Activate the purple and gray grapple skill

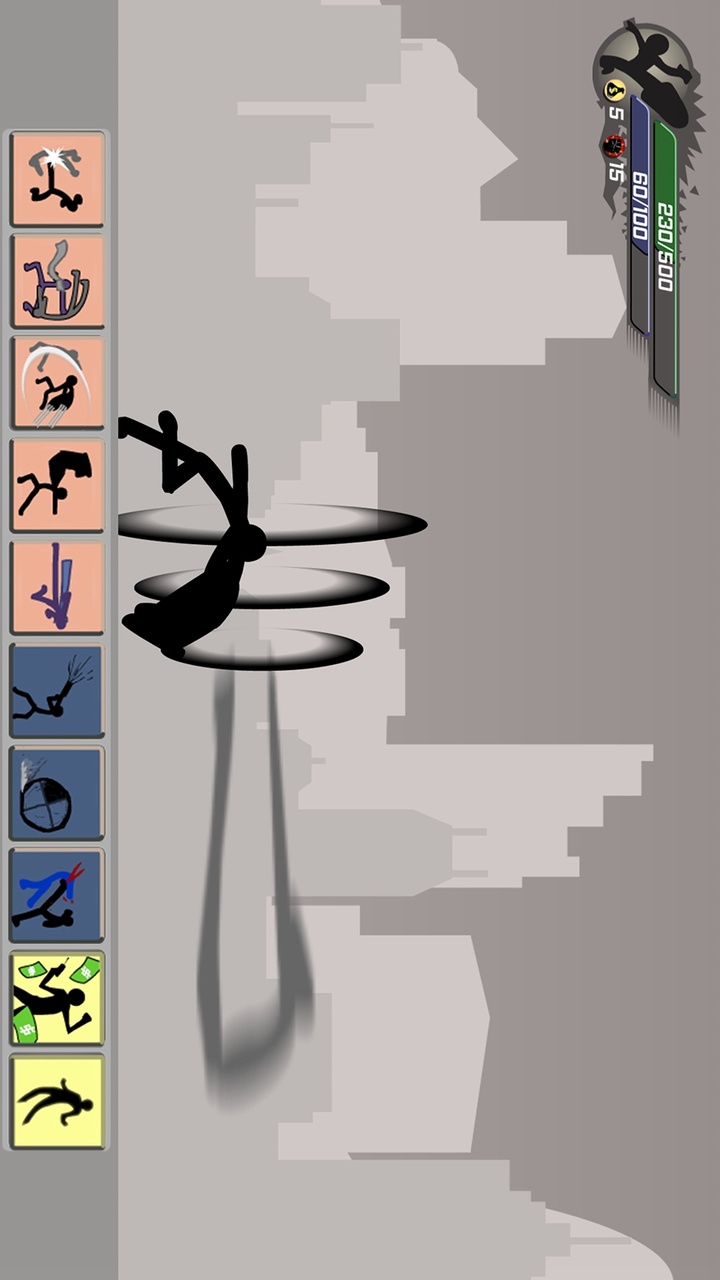click(x=58, y=282)
